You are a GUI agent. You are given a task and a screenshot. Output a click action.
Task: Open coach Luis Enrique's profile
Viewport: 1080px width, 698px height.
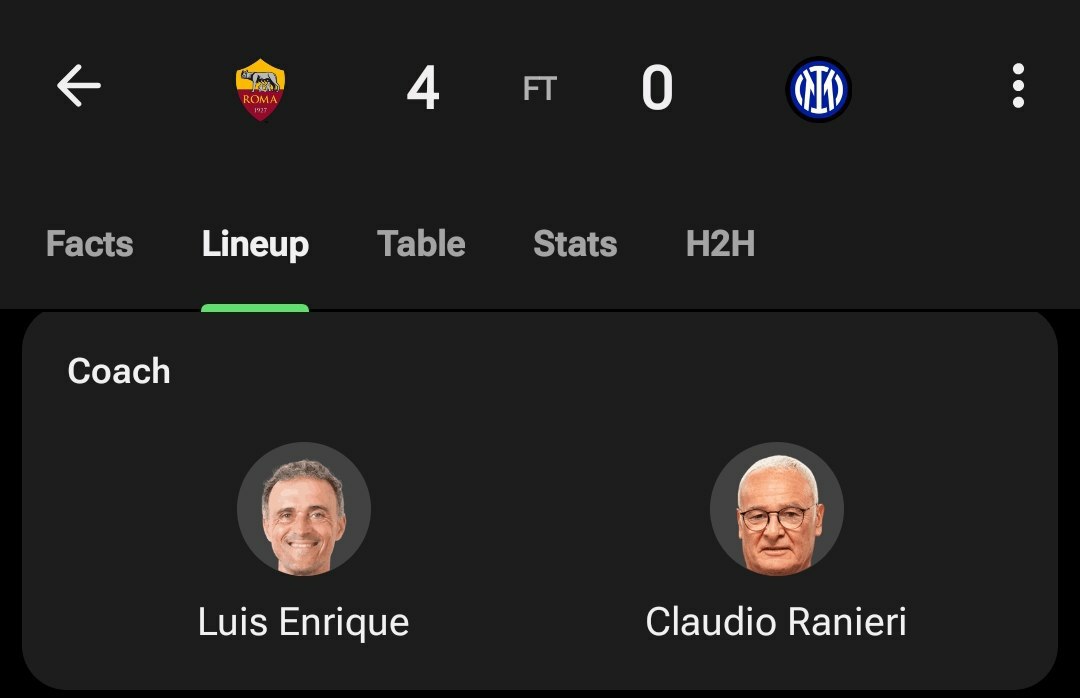pos(304,510)
